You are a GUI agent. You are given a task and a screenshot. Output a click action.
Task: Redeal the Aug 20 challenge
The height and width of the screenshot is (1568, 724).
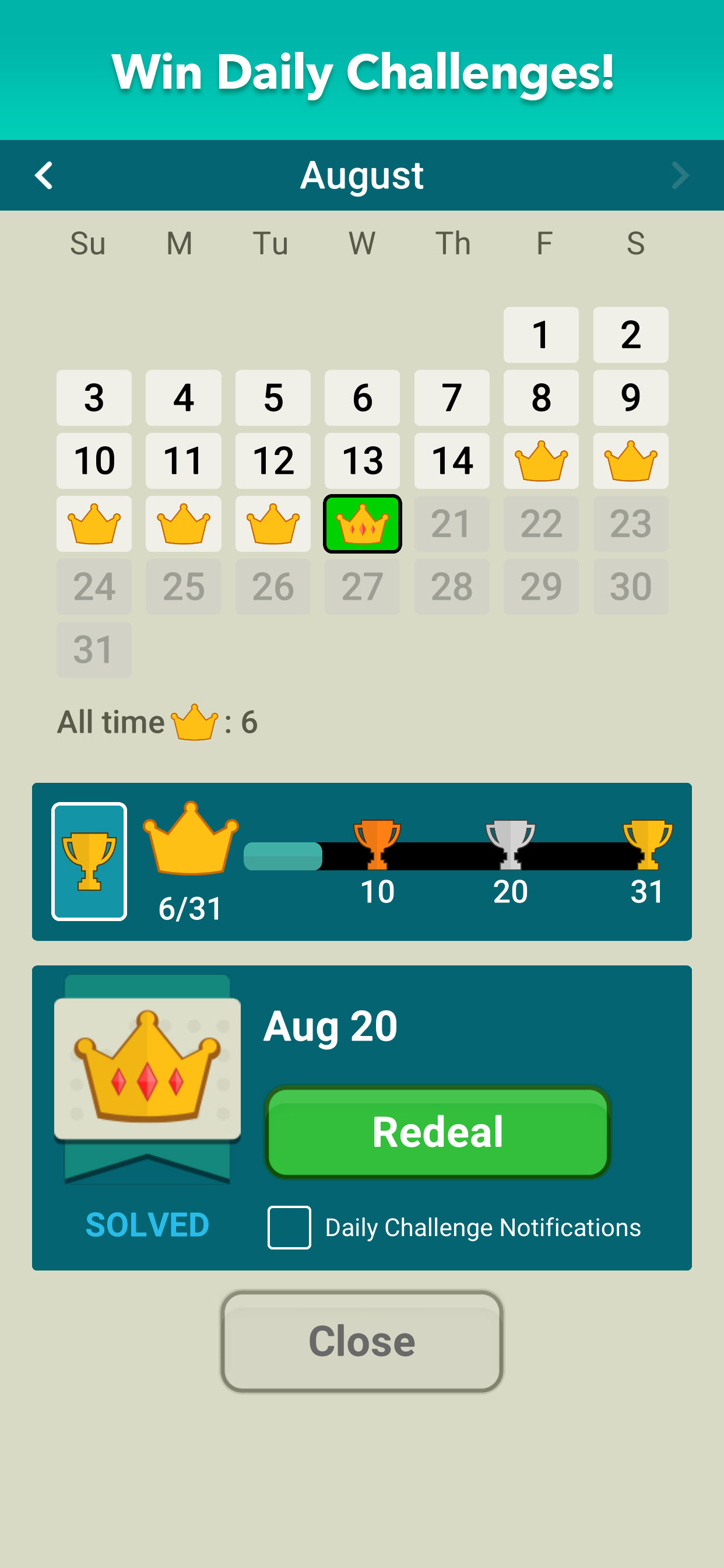[x=437, y=1132]
